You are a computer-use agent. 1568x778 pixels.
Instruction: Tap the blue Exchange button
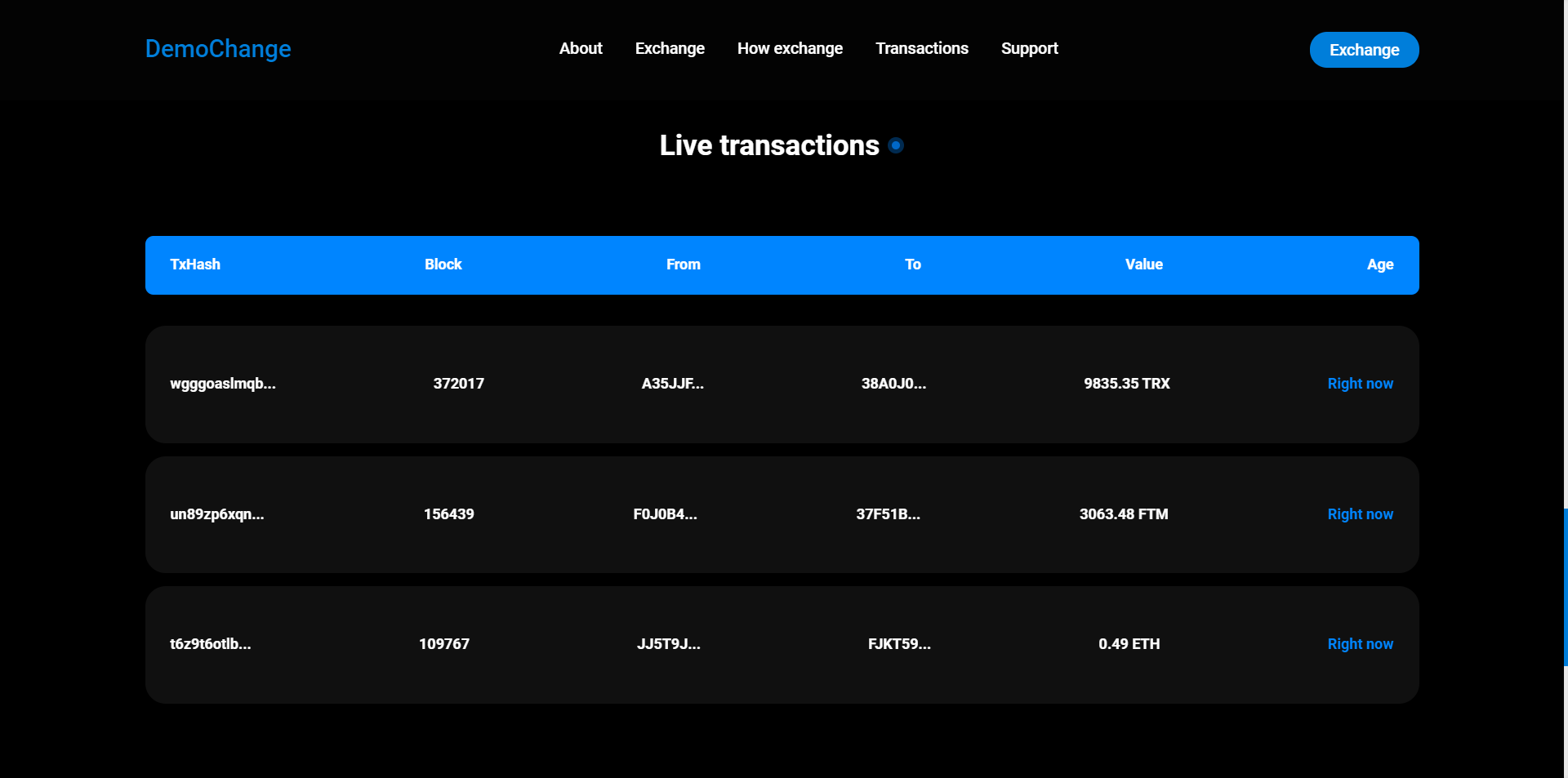point(1364,50)
